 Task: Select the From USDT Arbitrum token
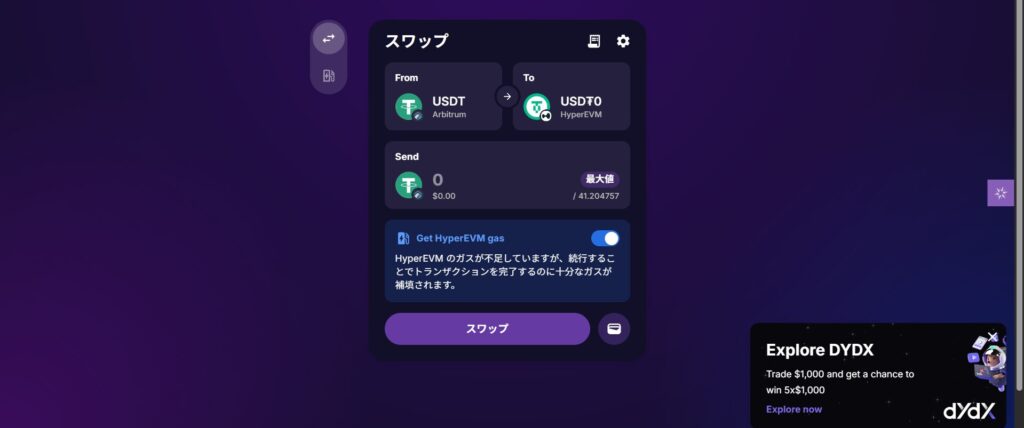443,106
